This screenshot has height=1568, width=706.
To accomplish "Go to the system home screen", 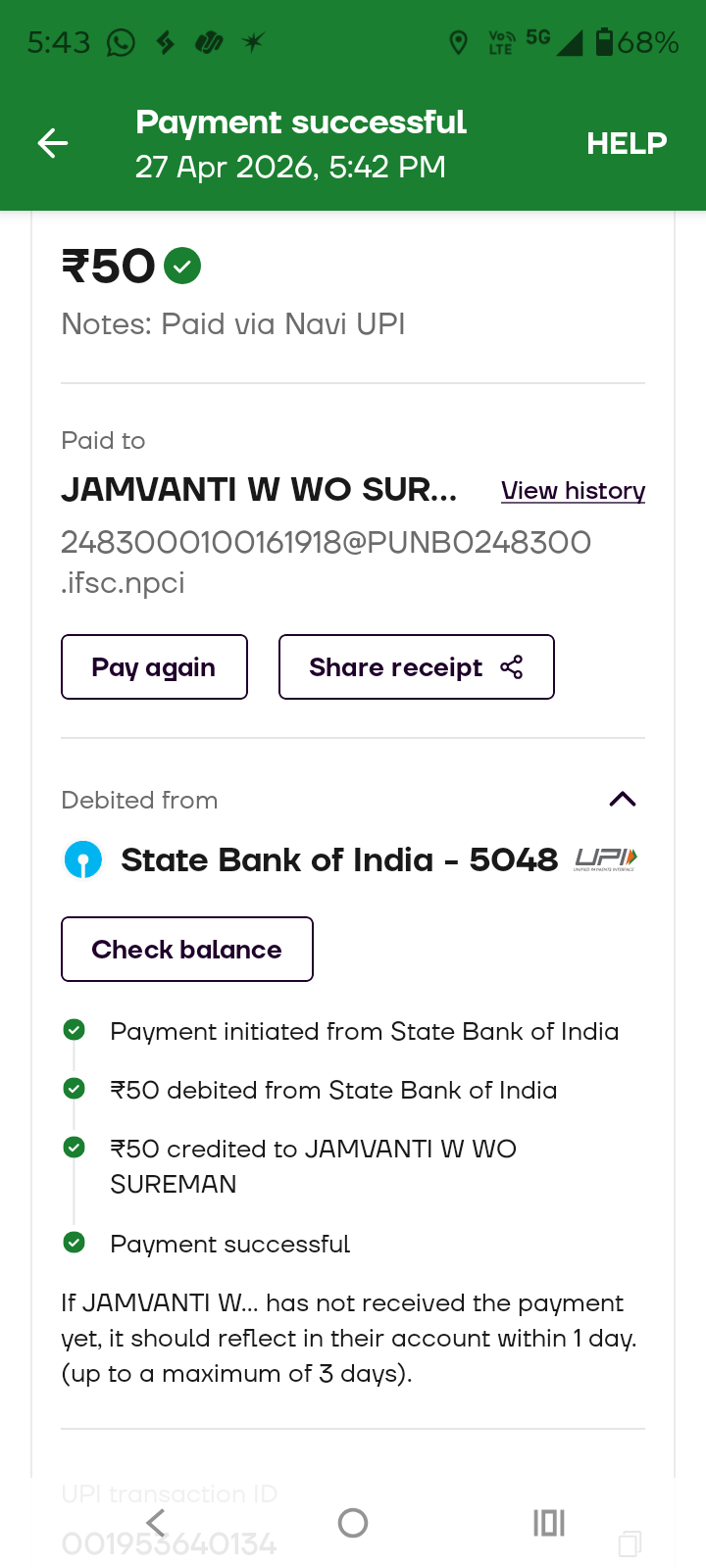I will [x=353, y=1523].
